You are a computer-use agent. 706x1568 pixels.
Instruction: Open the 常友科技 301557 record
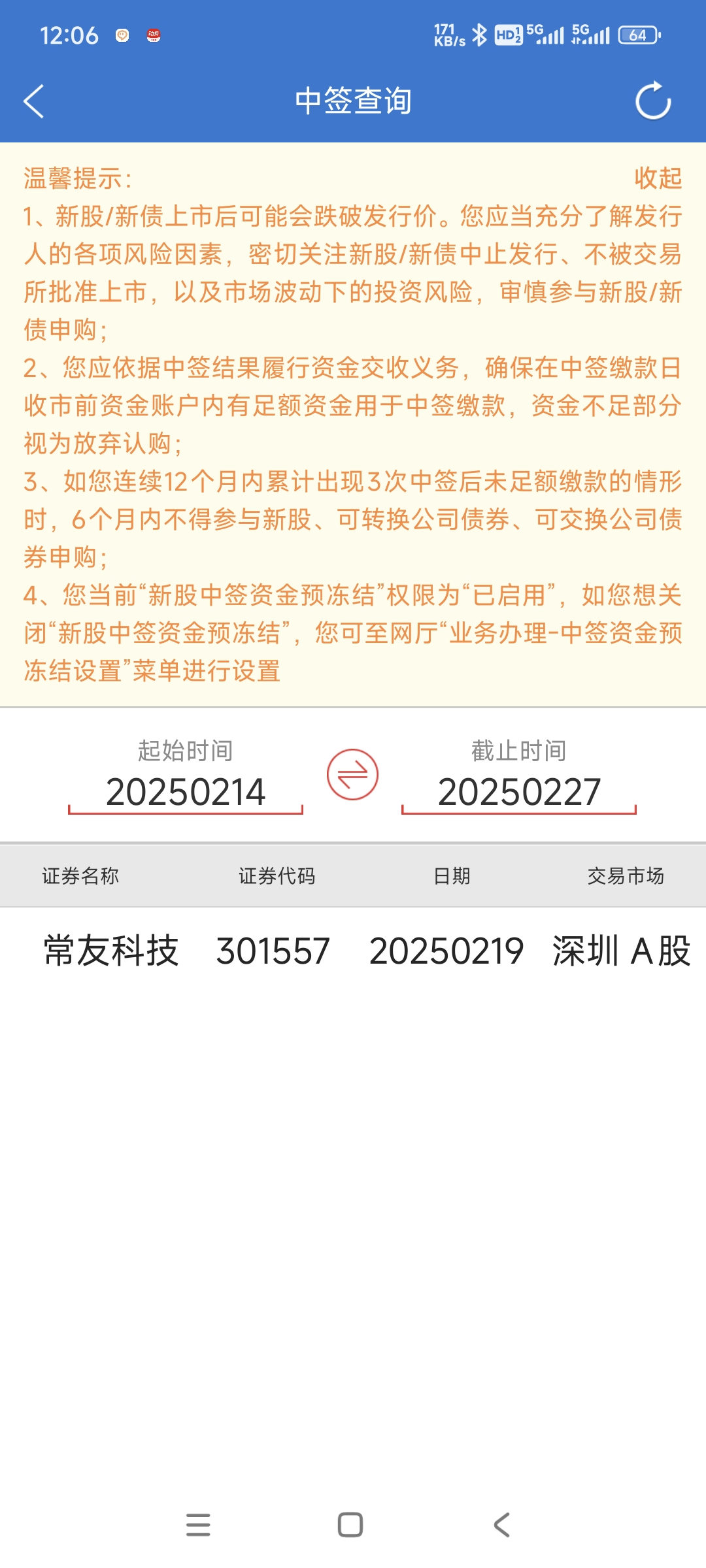pyautogui.click(x=353, y=951)
